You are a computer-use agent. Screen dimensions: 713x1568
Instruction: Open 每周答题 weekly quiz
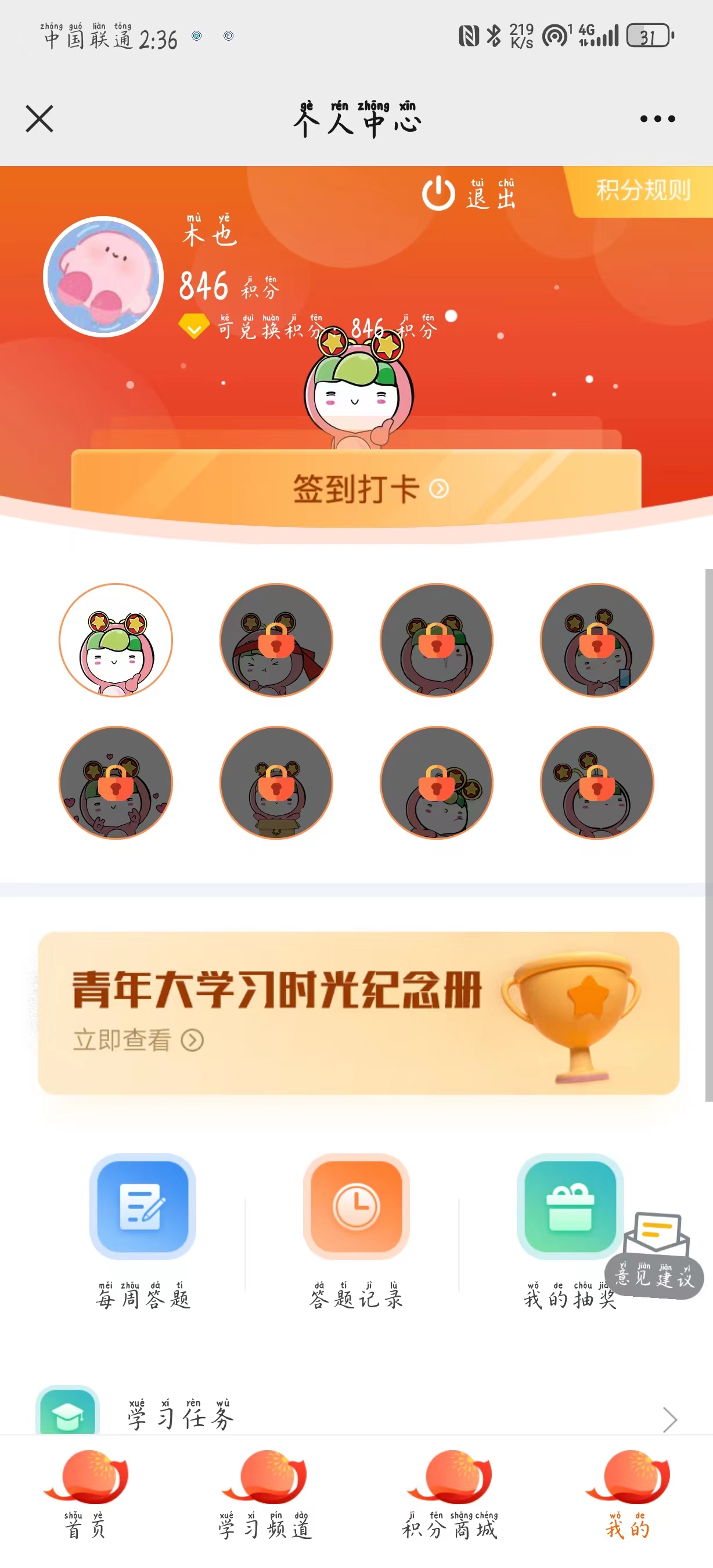(143, 1206)
